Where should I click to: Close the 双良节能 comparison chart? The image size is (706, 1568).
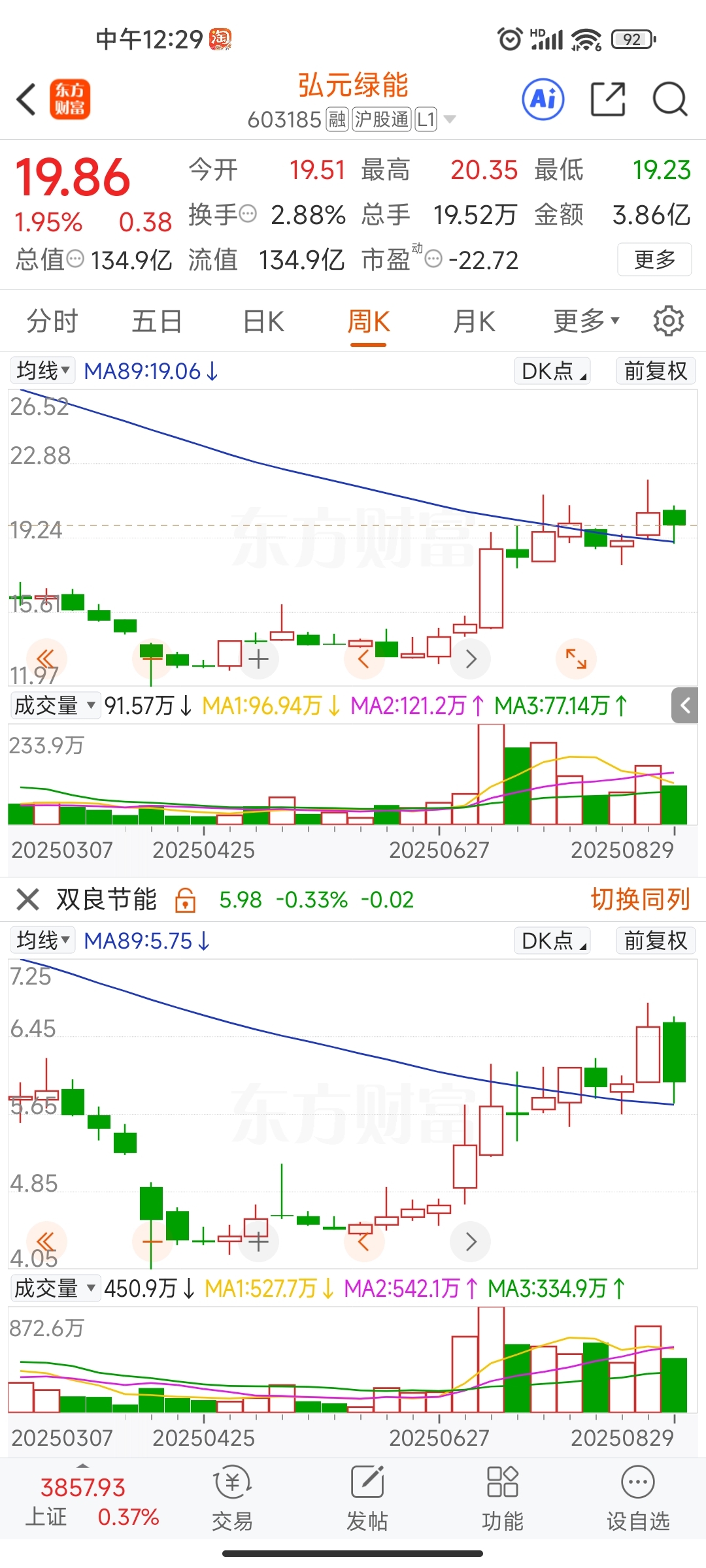click(x=27, y=900)
